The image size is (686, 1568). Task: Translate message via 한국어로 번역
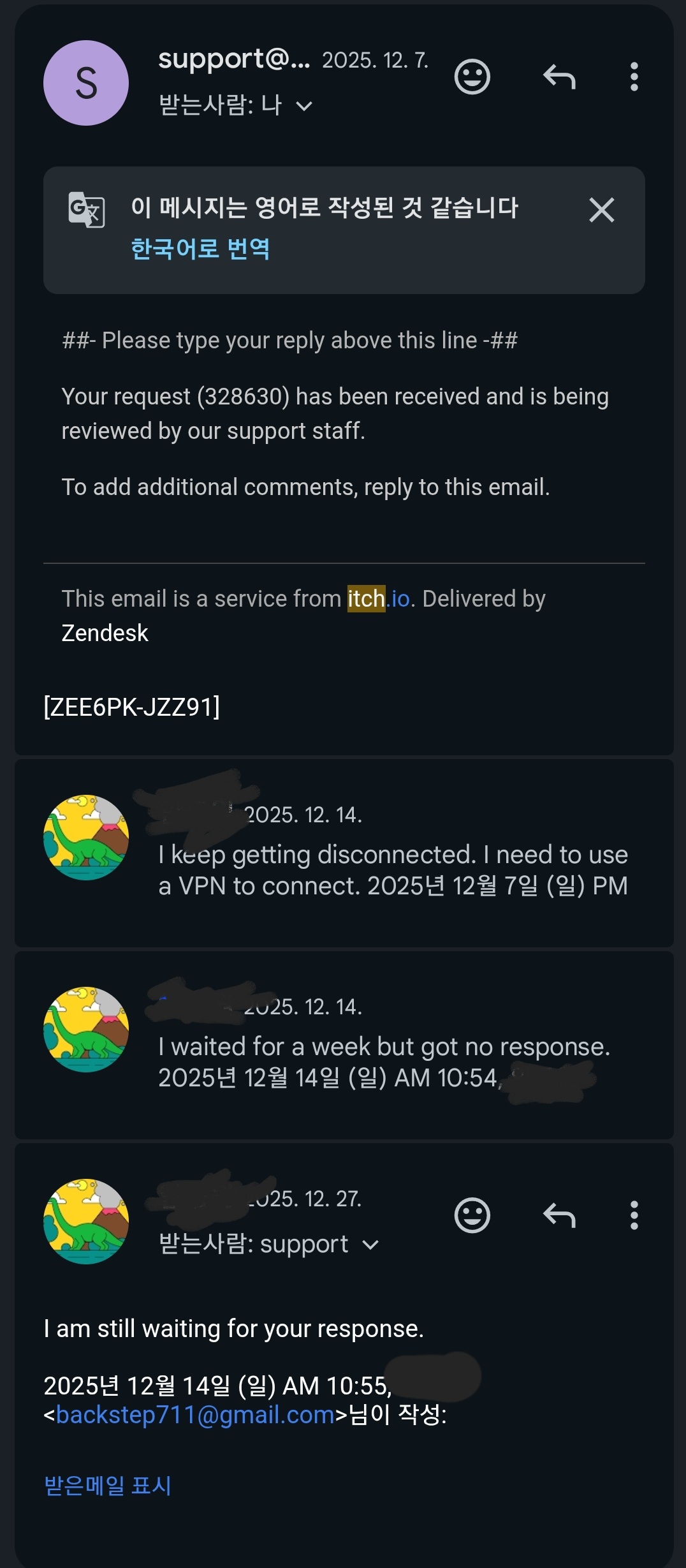point(200,249)
